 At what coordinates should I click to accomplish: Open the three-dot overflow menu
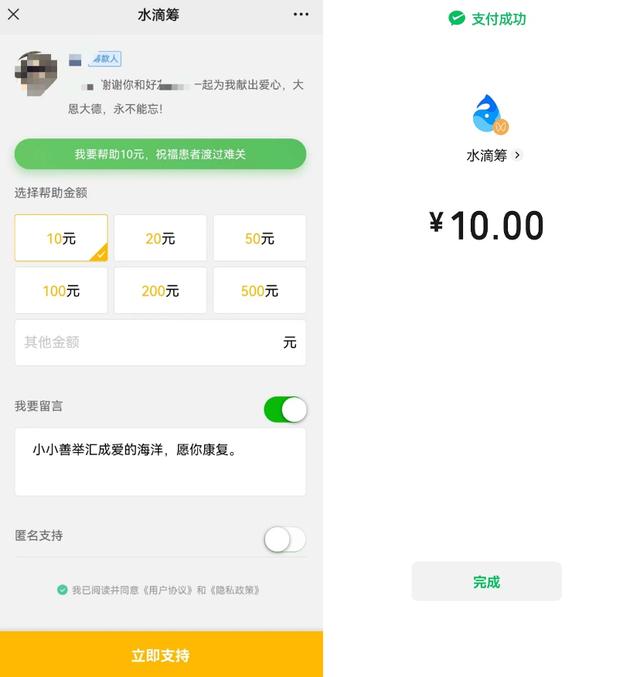coord(301,15)
